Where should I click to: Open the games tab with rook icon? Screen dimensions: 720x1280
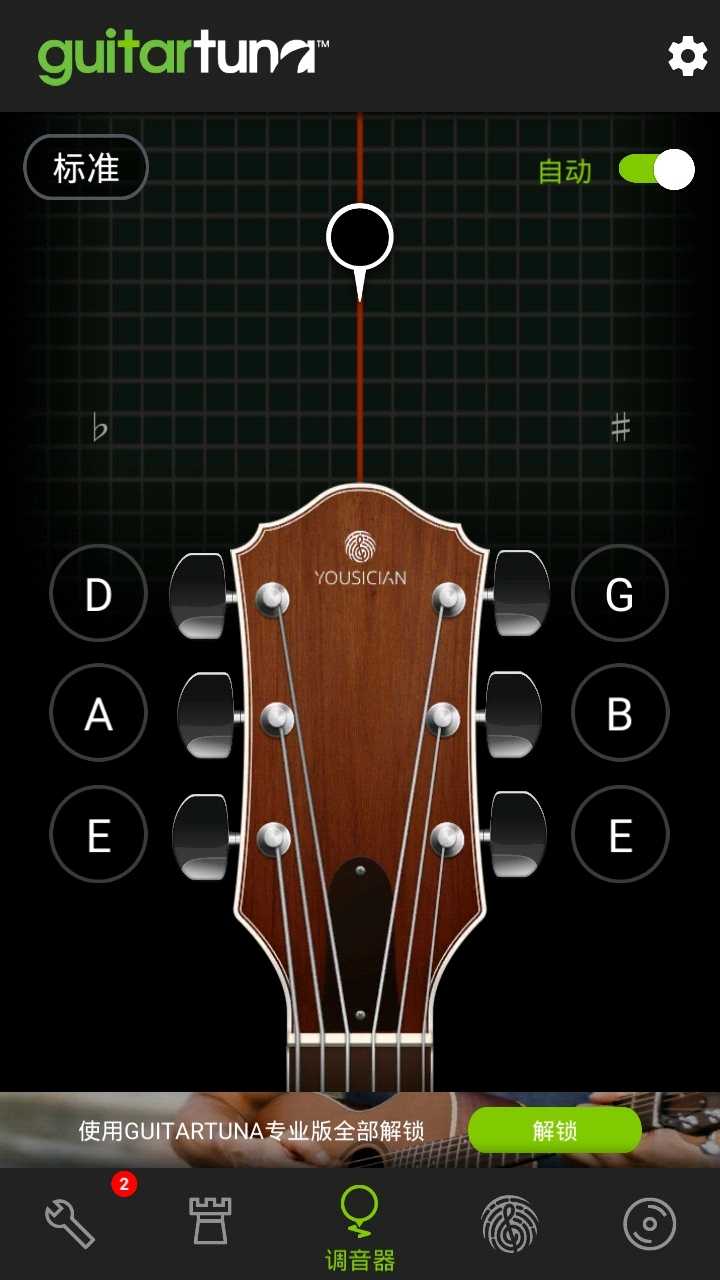click(x=211, y=1222)
